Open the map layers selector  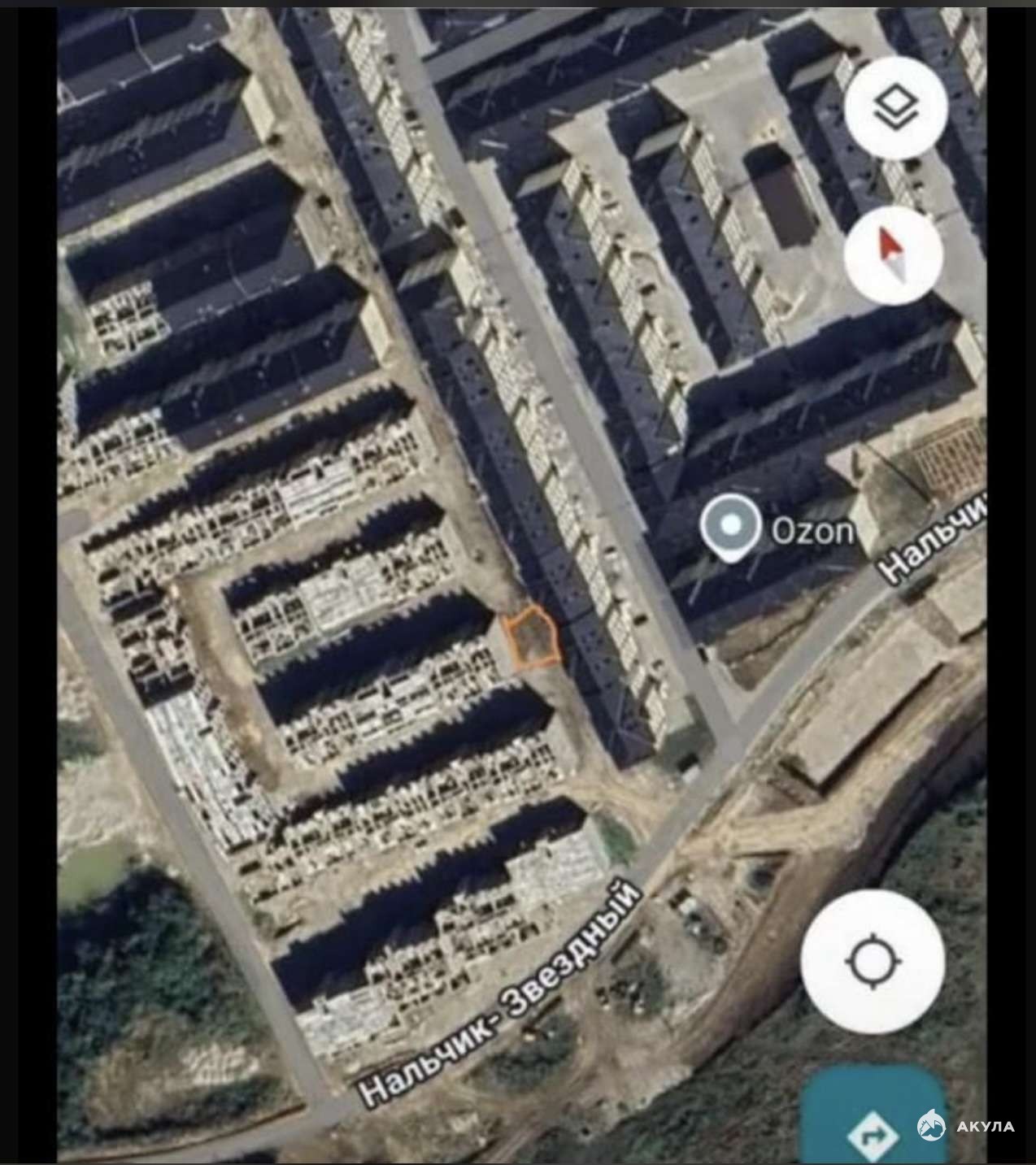896,107
